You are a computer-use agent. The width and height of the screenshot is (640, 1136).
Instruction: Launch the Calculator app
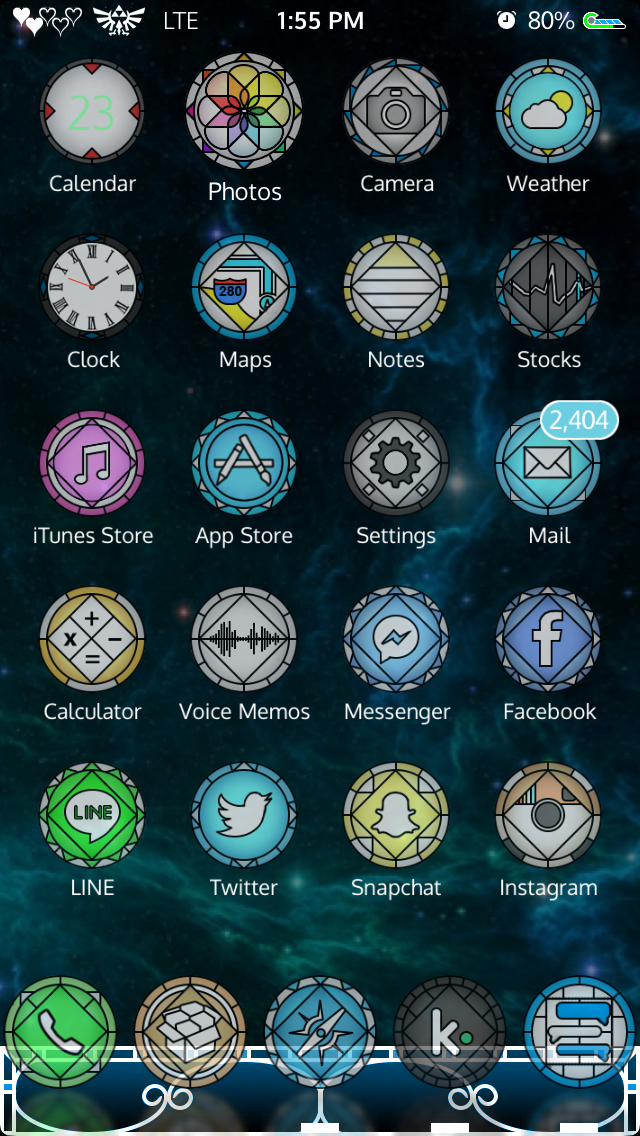pyautogui.click(x=92, y=639)
